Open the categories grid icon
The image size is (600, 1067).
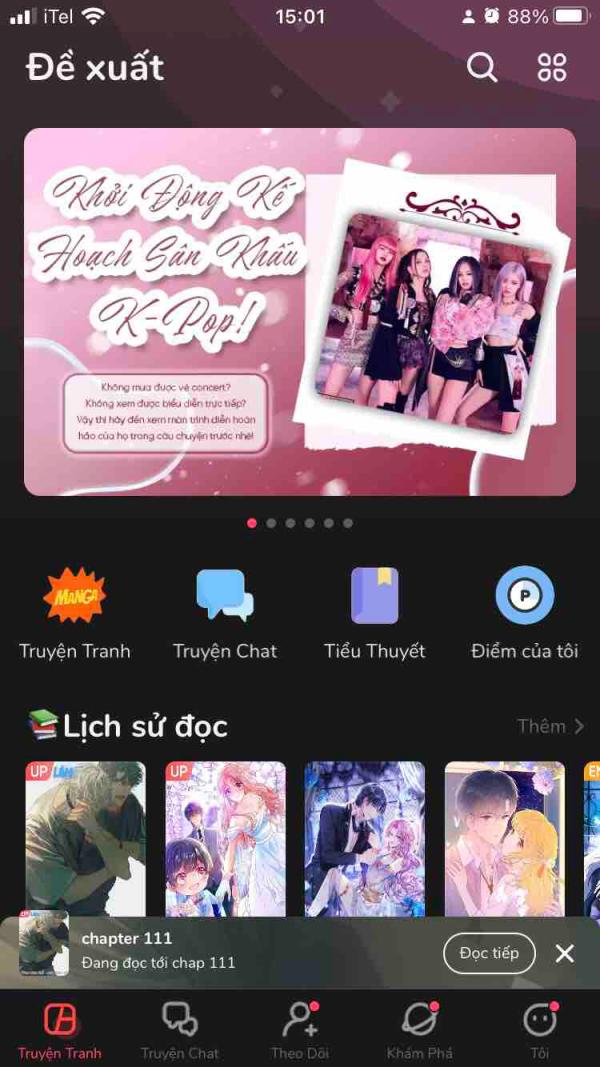point(552,67)
